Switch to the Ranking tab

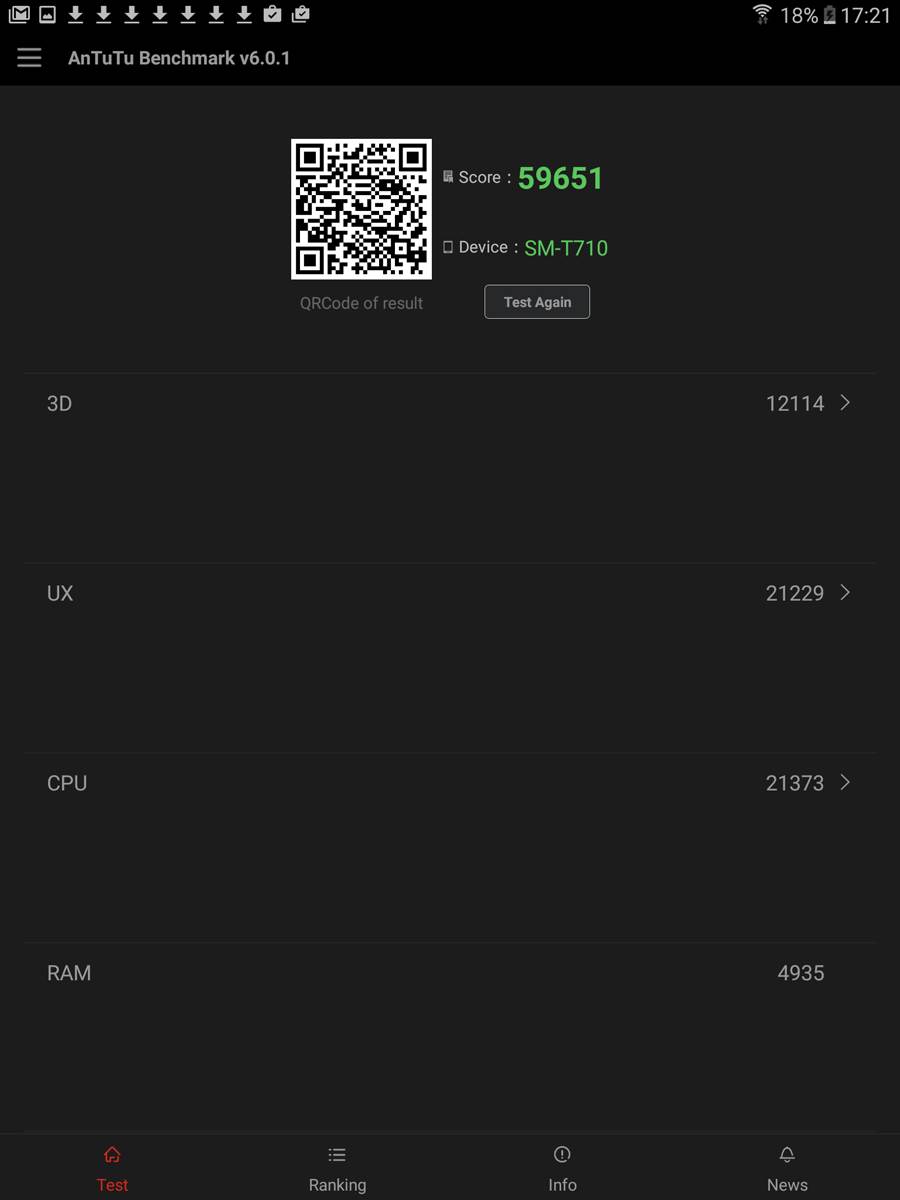click(337, 1168)
